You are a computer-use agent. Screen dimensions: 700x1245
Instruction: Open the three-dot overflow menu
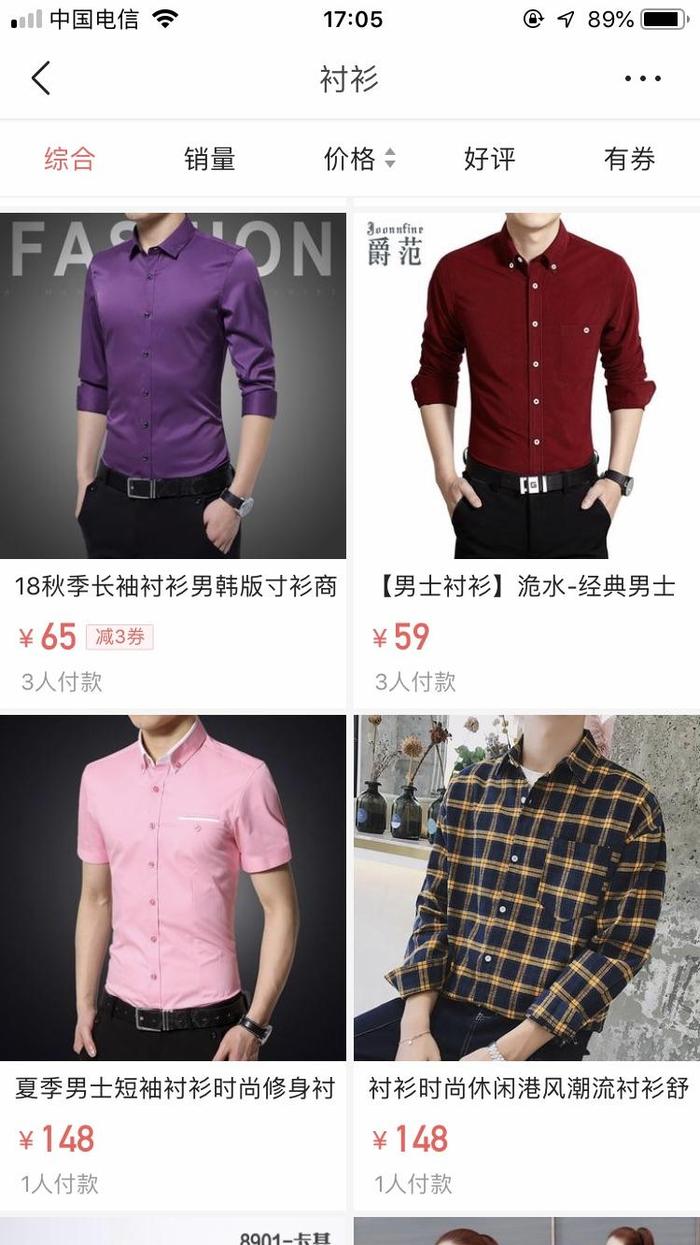[x=642, y=79]
